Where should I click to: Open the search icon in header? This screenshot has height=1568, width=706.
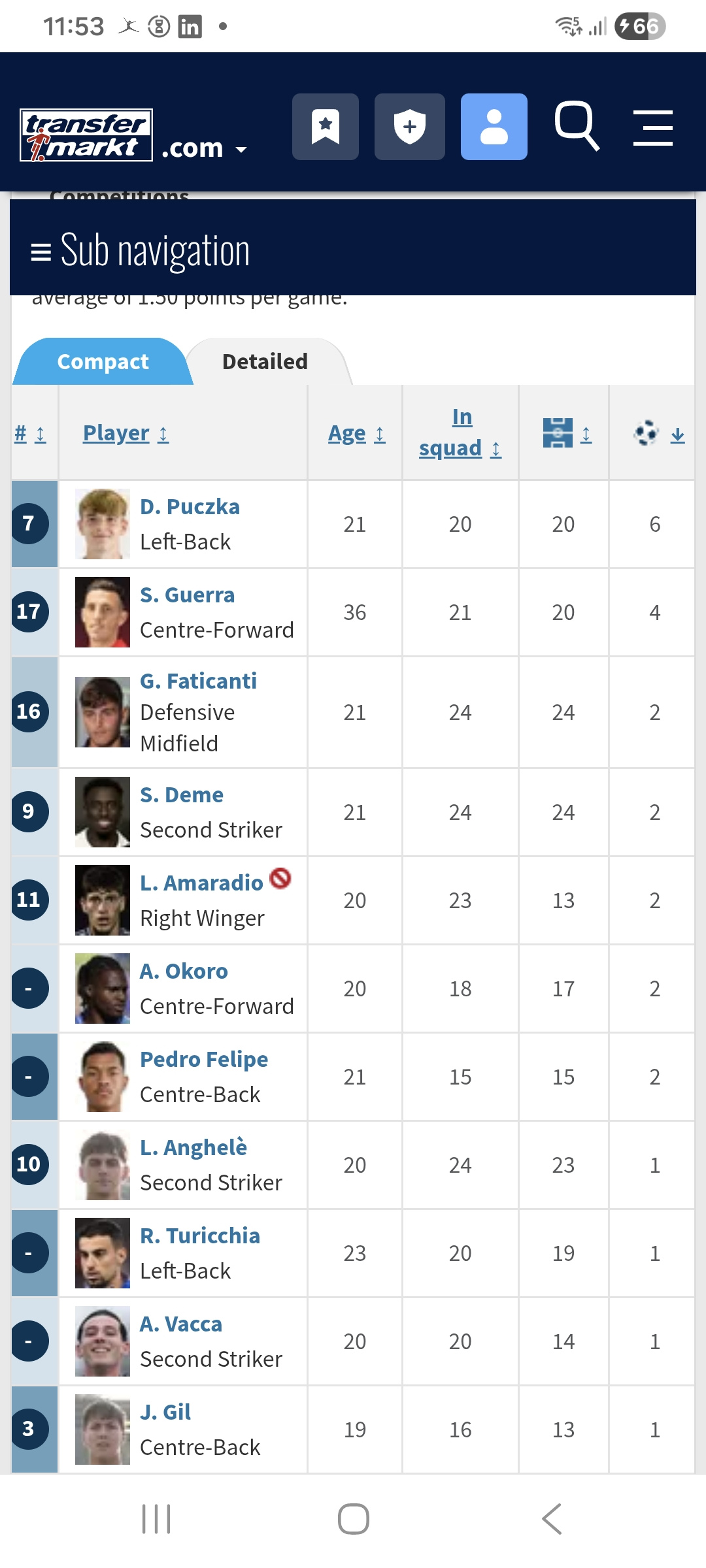(x=577, y=126)
